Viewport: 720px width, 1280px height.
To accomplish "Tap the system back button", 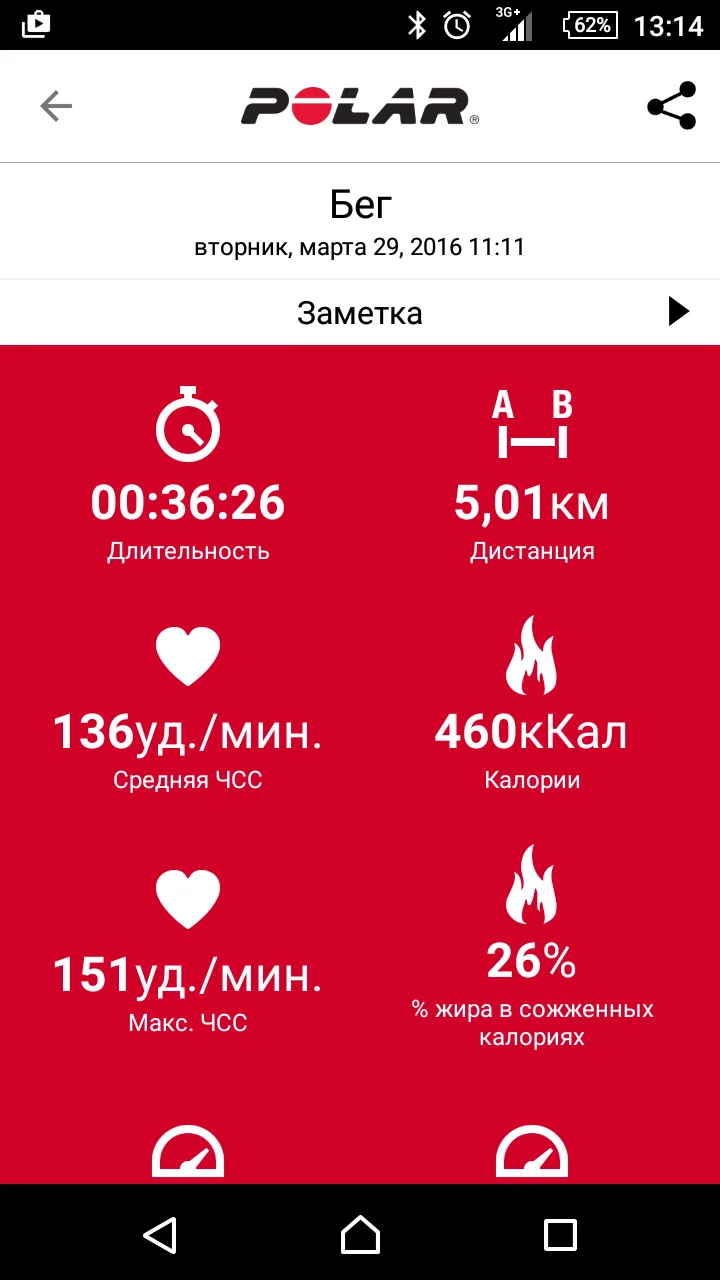I will pos(160,1234).
